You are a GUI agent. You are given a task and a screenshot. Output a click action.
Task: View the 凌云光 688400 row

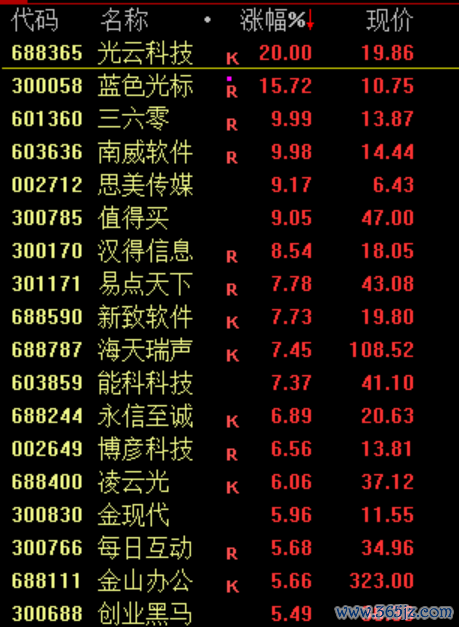pyautogui.click(x=230, y=482)
